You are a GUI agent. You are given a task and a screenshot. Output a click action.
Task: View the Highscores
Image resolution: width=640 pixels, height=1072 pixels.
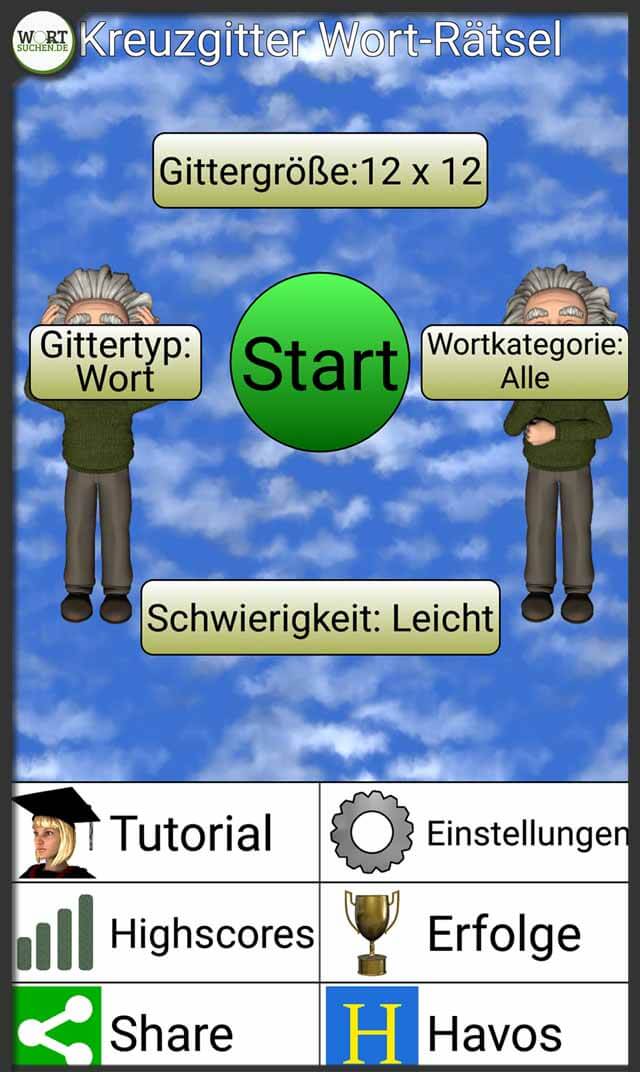coord(165,933)
